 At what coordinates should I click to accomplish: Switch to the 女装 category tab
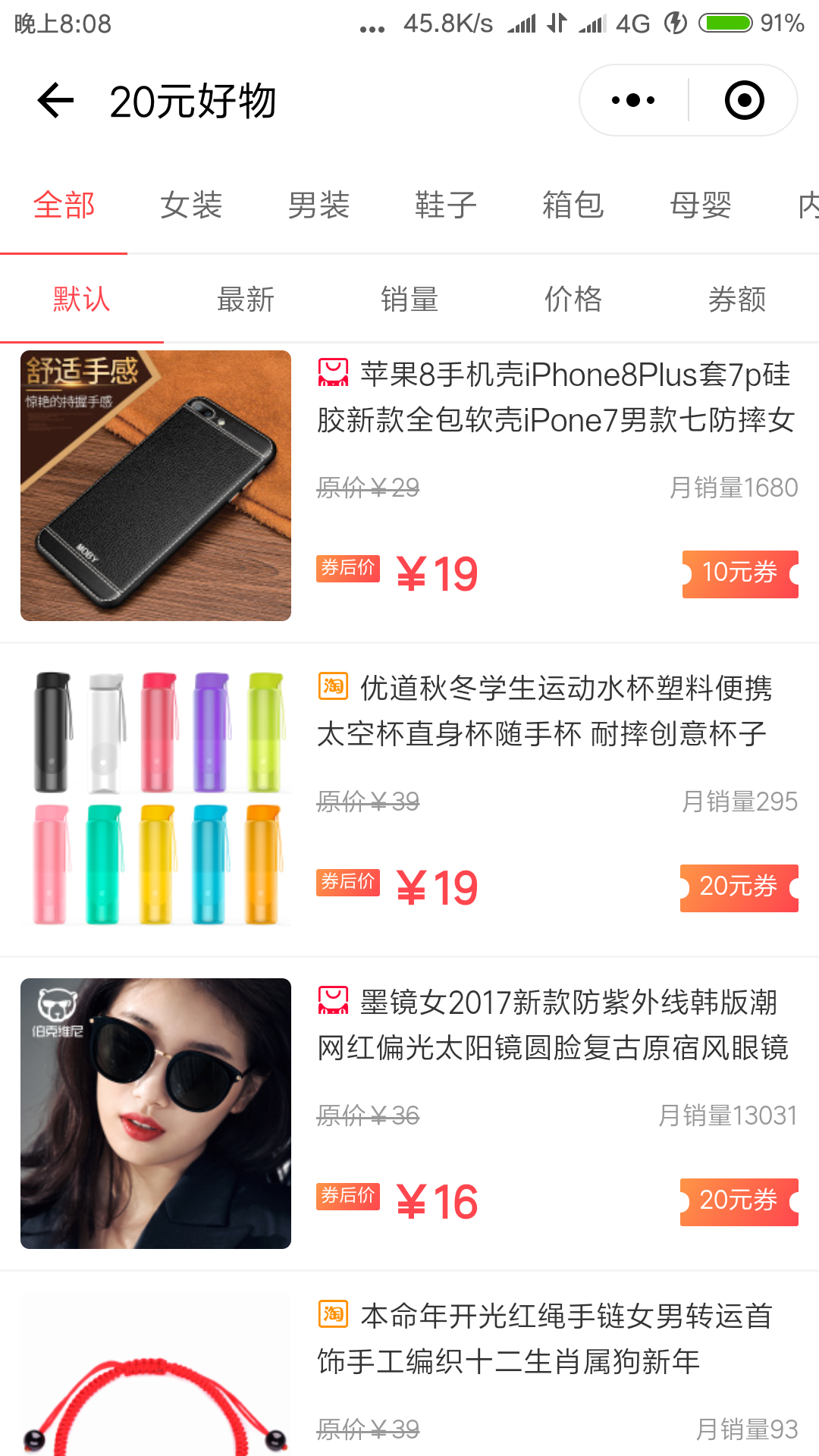click(191, 205)
